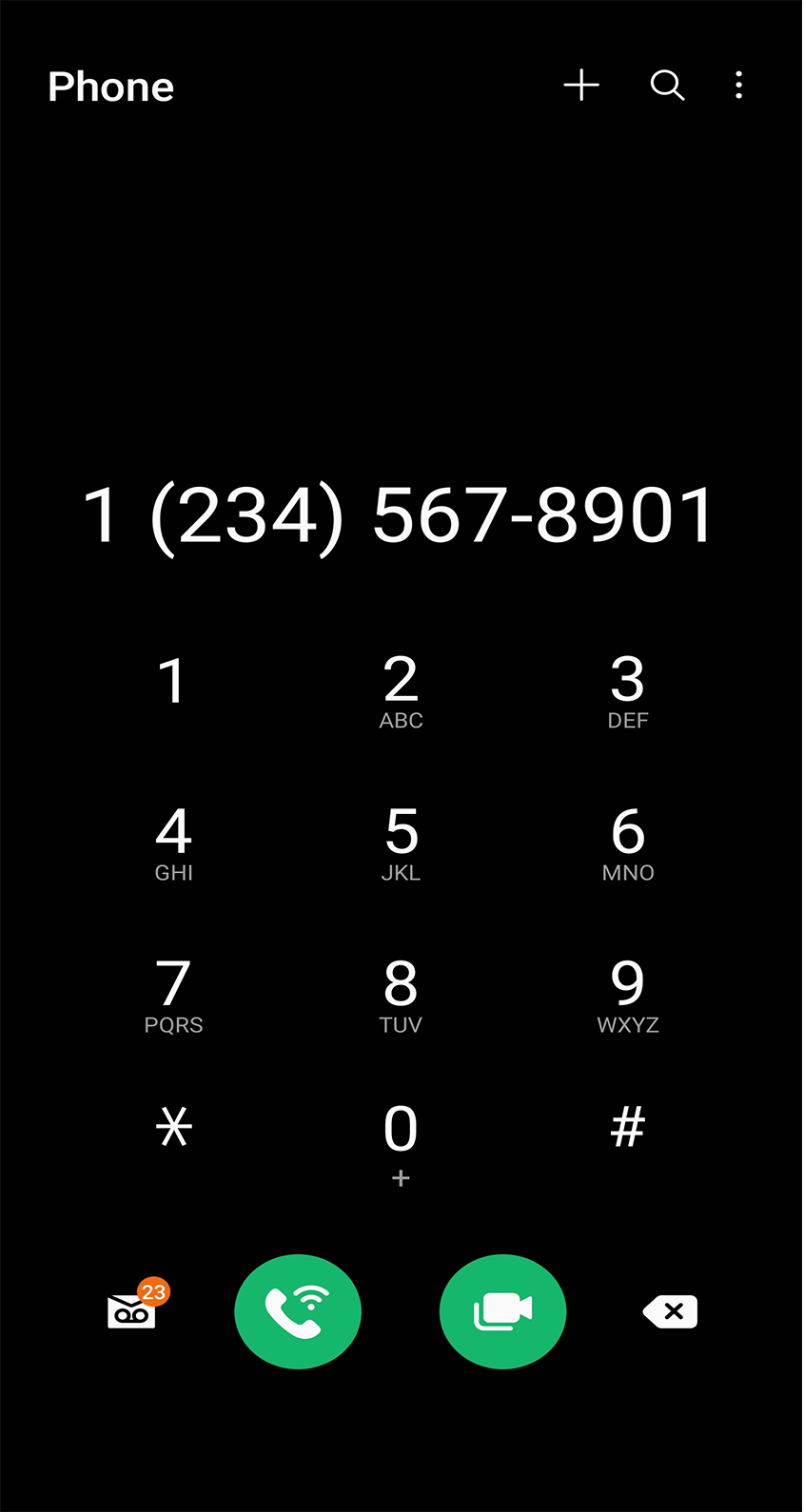Start a Wi-Fi voice call
Image resolution: width=804 pixels, height=1512 pixels.
pos(298,1311)
